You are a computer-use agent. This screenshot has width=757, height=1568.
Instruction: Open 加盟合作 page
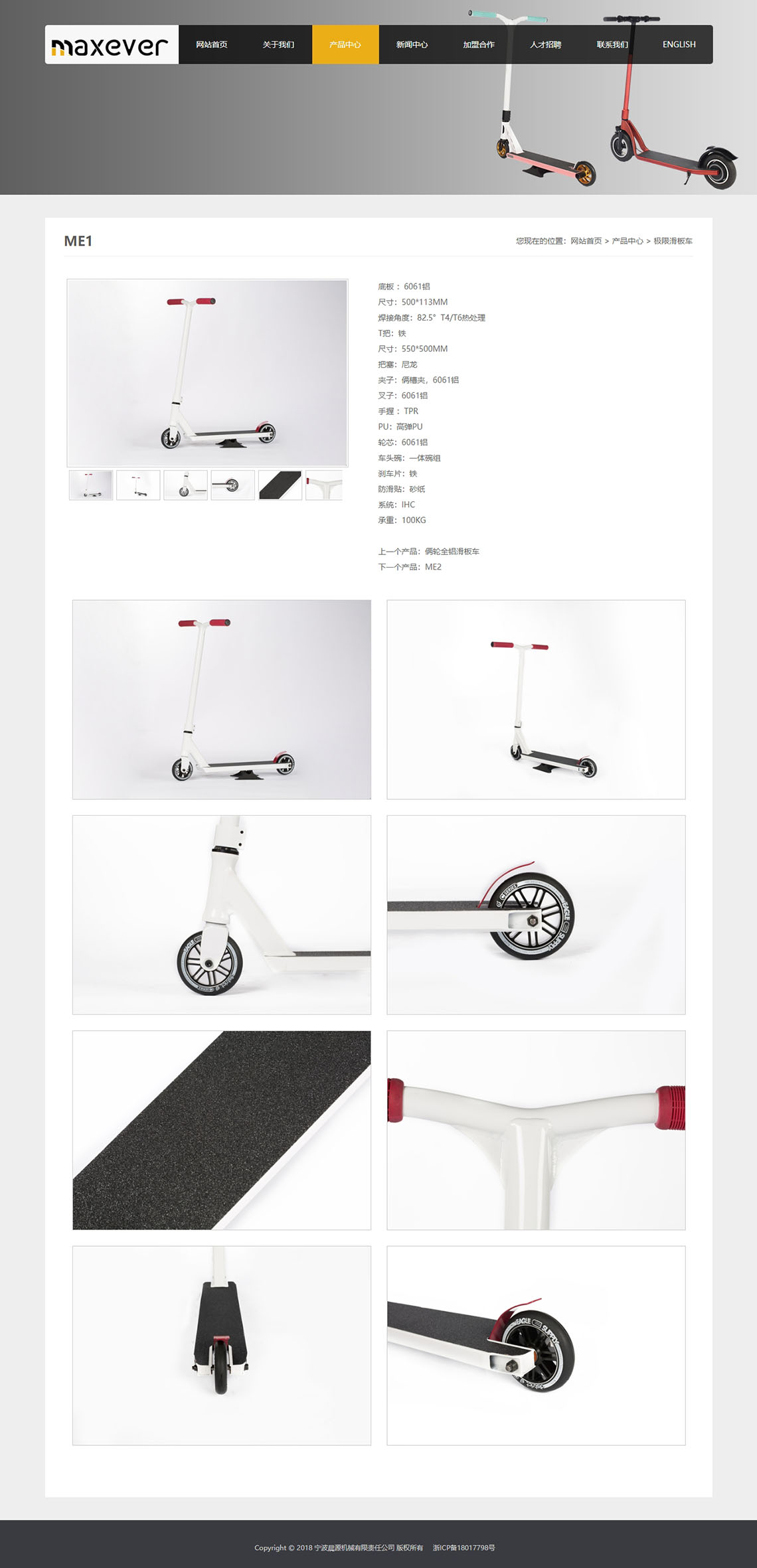pyautogui.click(x=479, y=44)
